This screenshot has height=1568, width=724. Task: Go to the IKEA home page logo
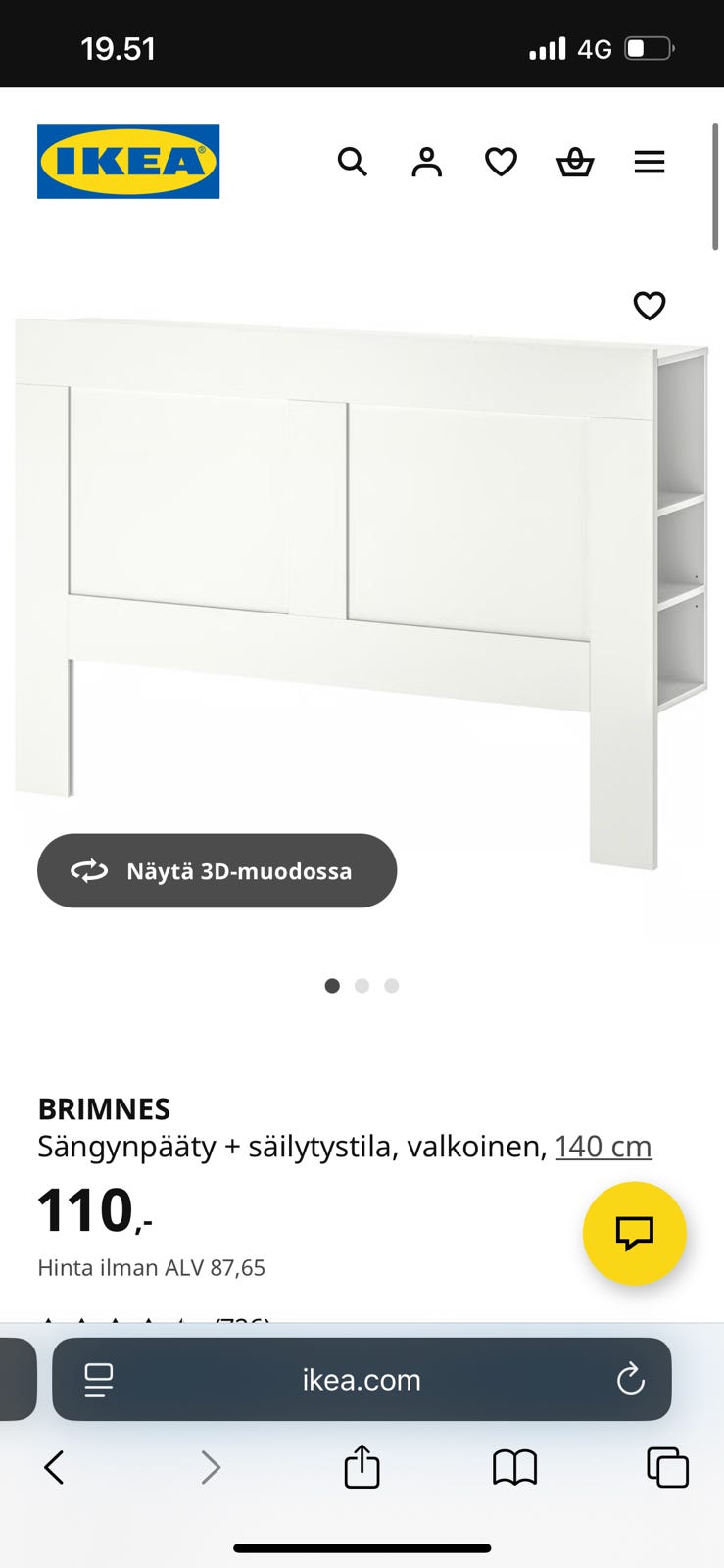pos(128,162)
